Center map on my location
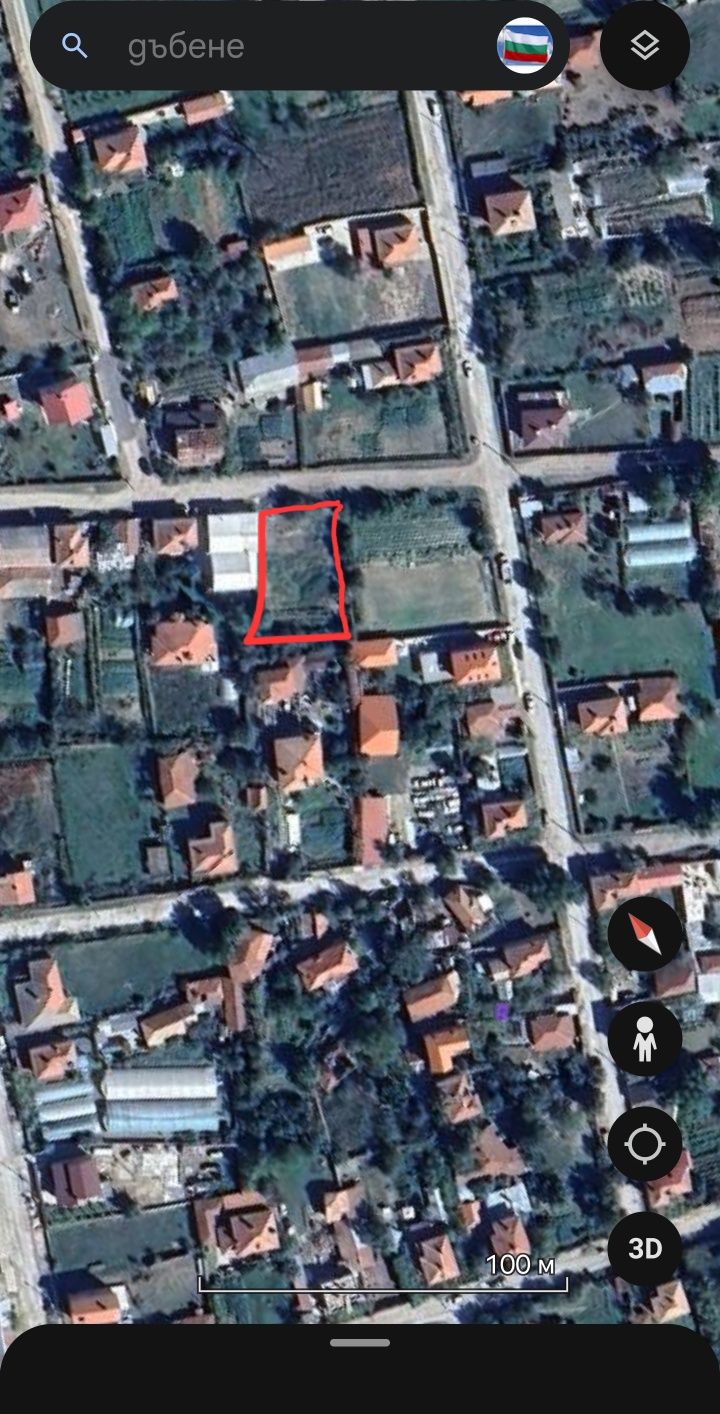Viewport: 720px width, 1414px height. (645, 1144)
